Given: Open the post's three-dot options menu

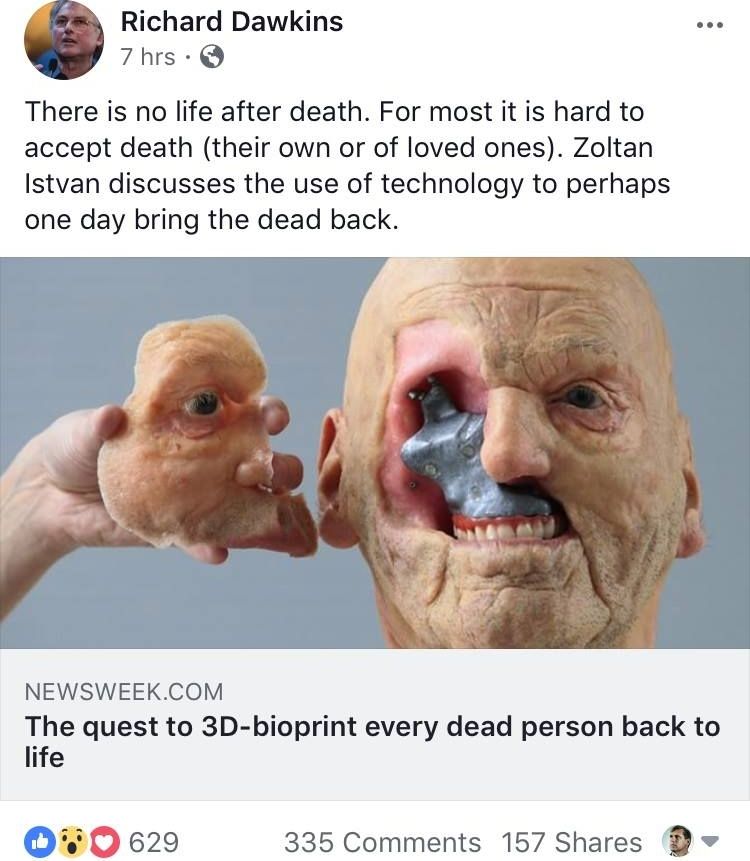Looking at the screenshot, I should pos(708,25).
